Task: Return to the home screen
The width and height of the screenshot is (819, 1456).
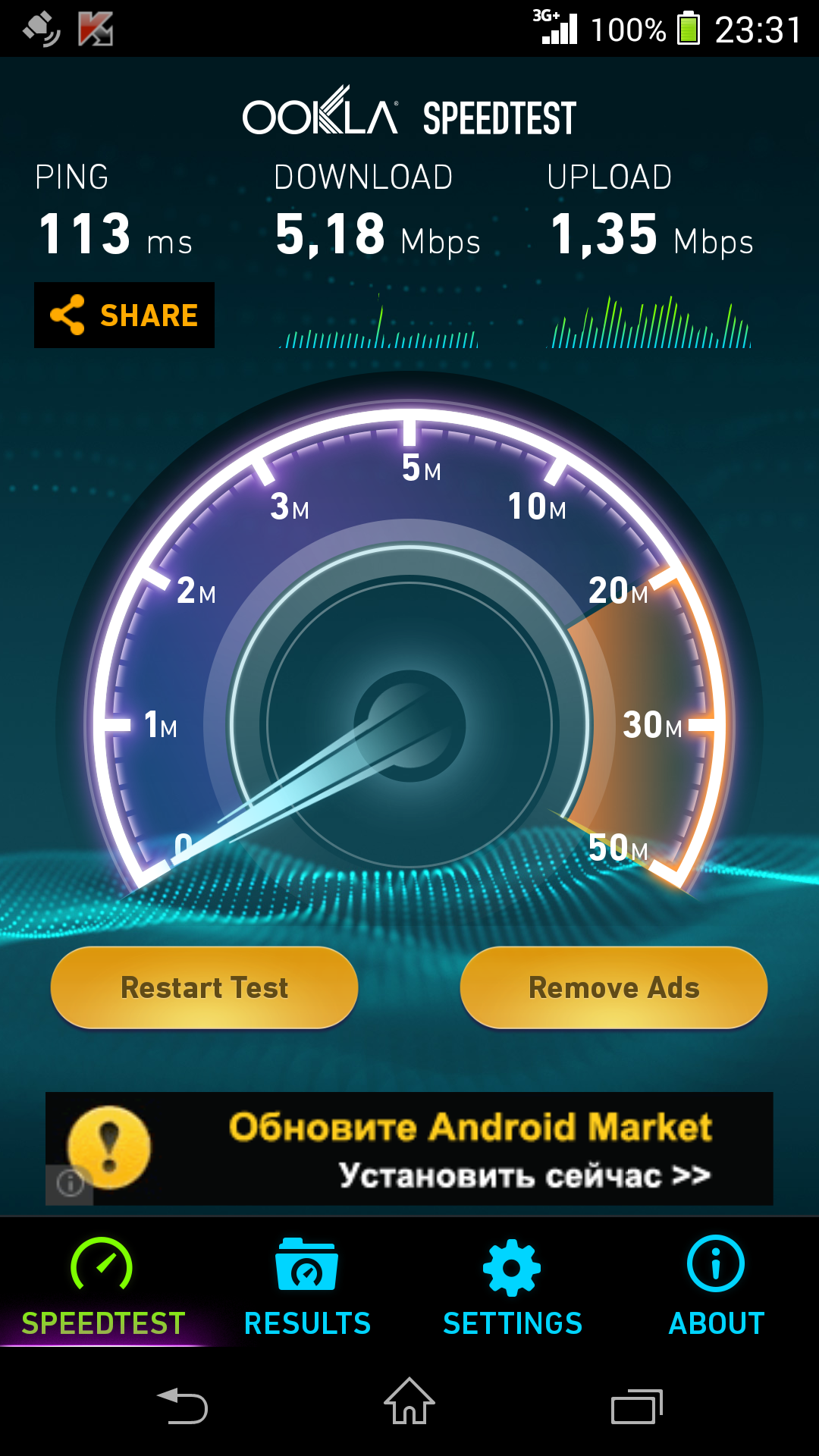Action: (409, 1403)
